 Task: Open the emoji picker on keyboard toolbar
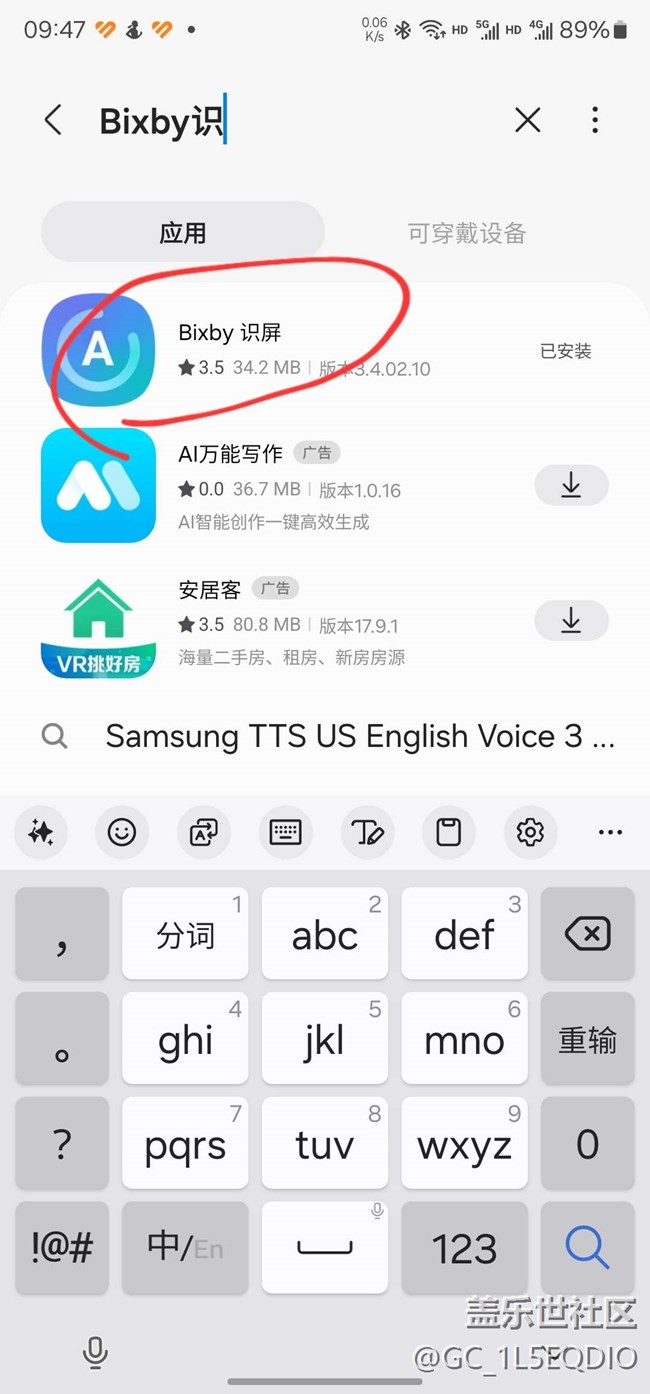point(122,832)
